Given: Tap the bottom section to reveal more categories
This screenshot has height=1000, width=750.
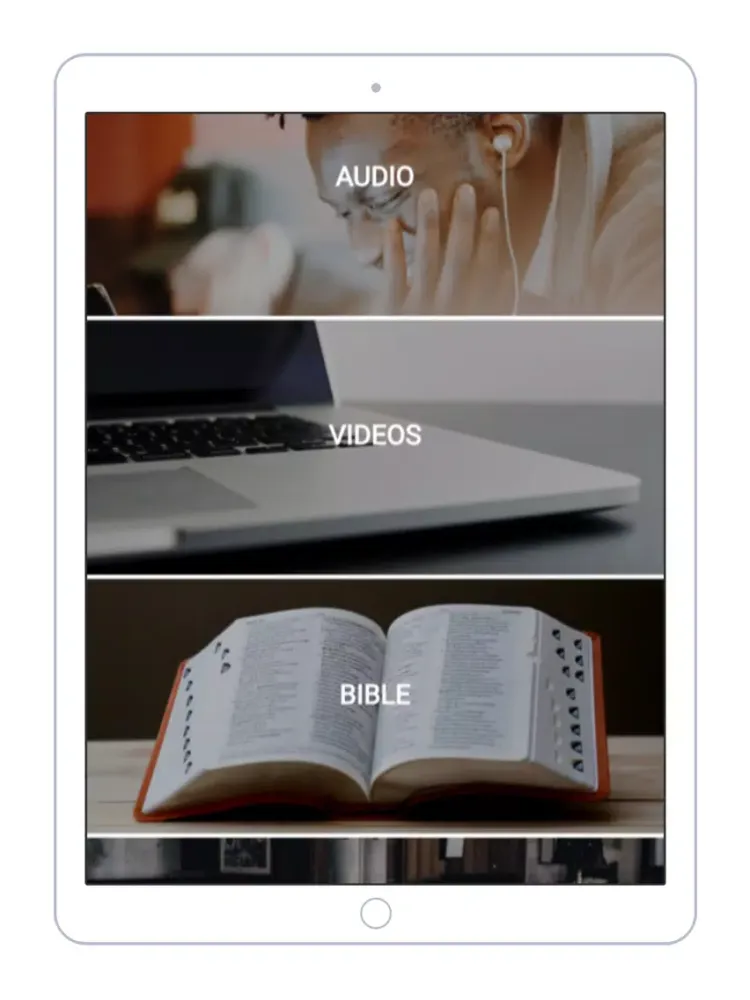Looking at the screenshot, I should [375, 860].
